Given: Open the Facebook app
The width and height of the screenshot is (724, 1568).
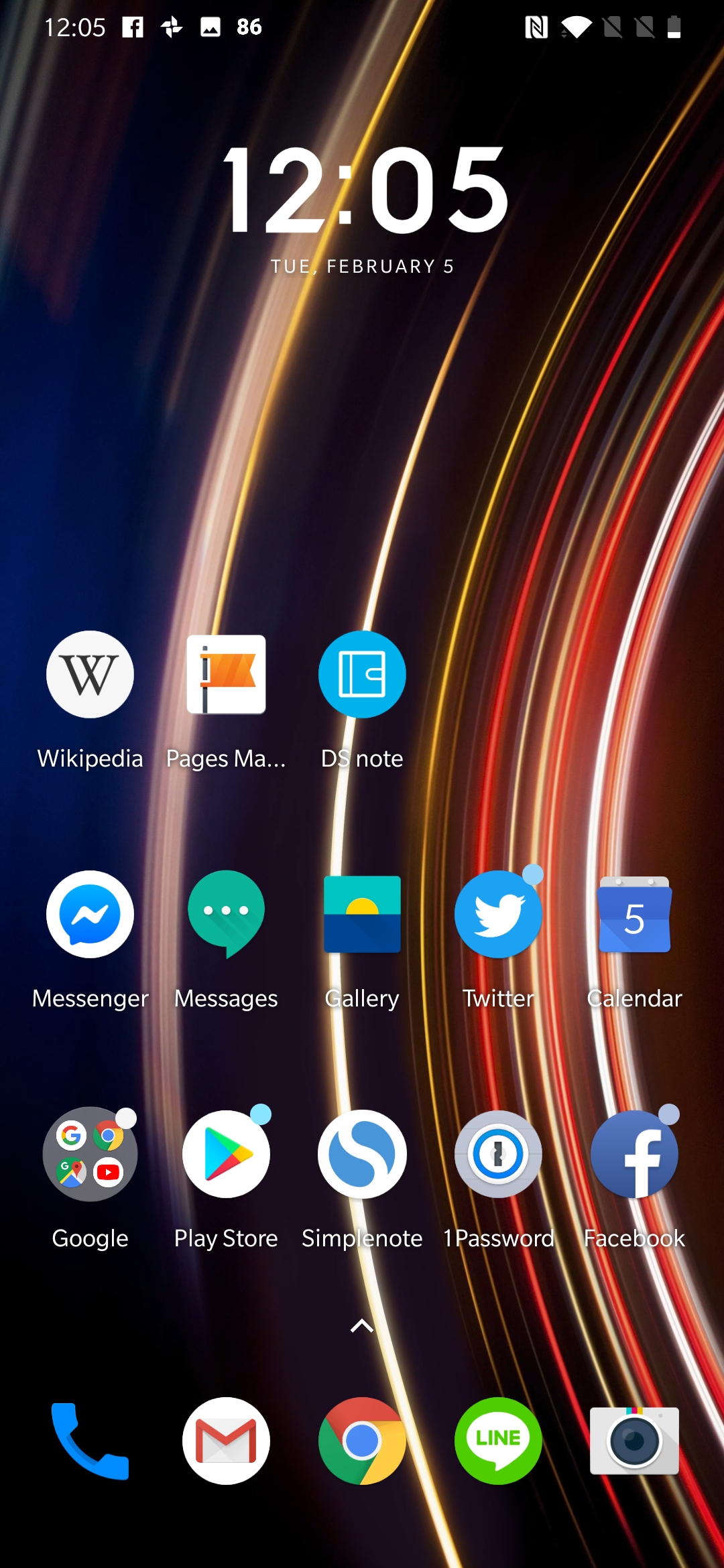Looking at the screenshot, I should pyautogui.click(x=634, y=1155).
